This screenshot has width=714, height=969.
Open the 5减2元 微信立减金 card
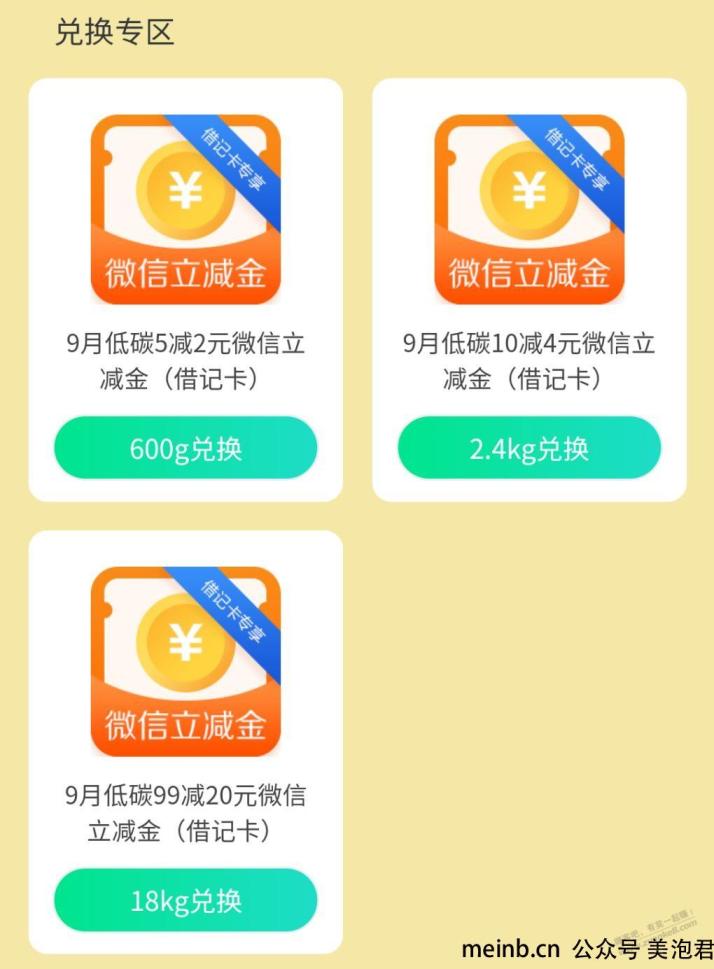(x=185, y=210)
